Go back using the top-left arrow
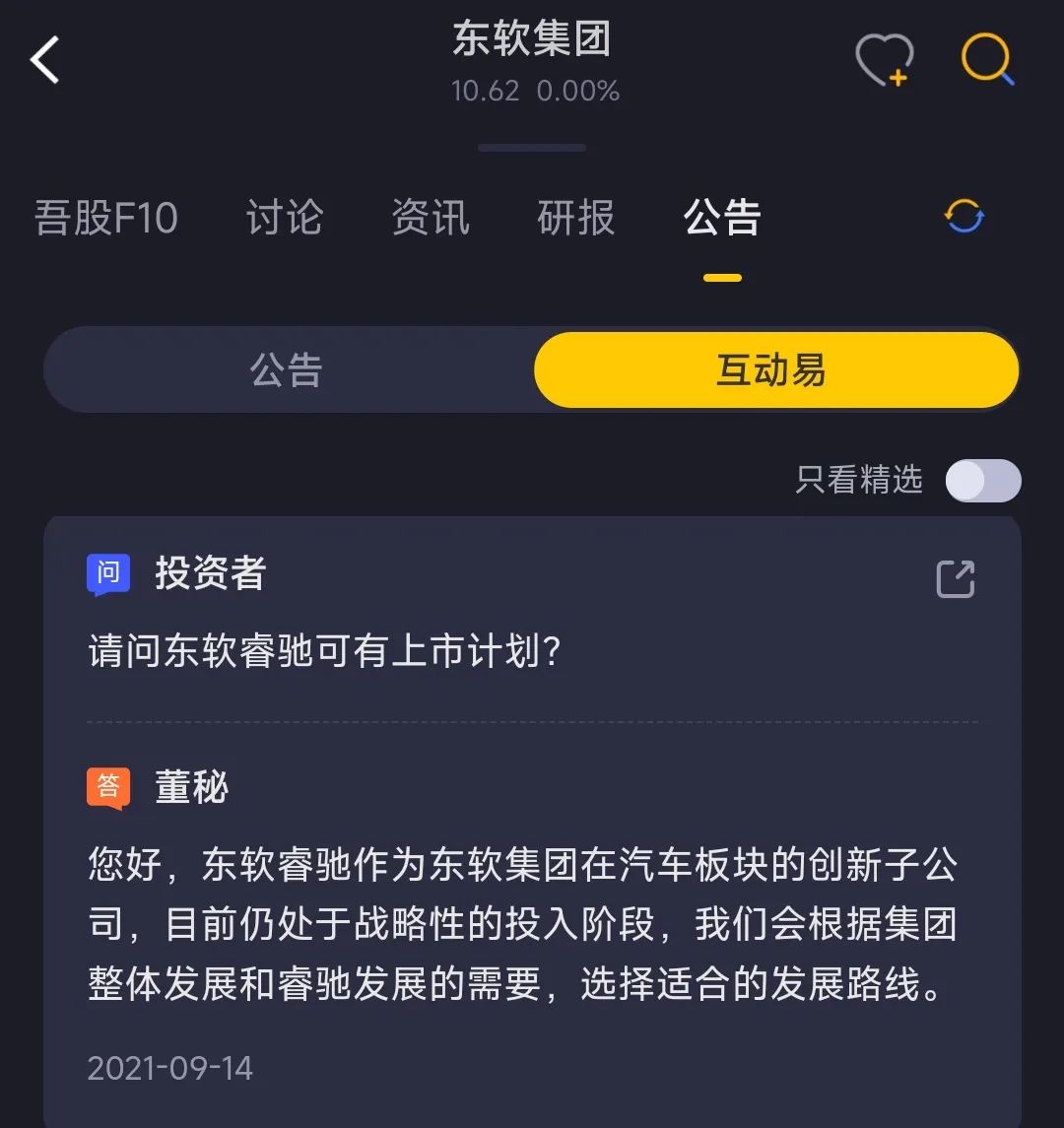Viewport: 1064px width, 1128px height. point(45,60)
